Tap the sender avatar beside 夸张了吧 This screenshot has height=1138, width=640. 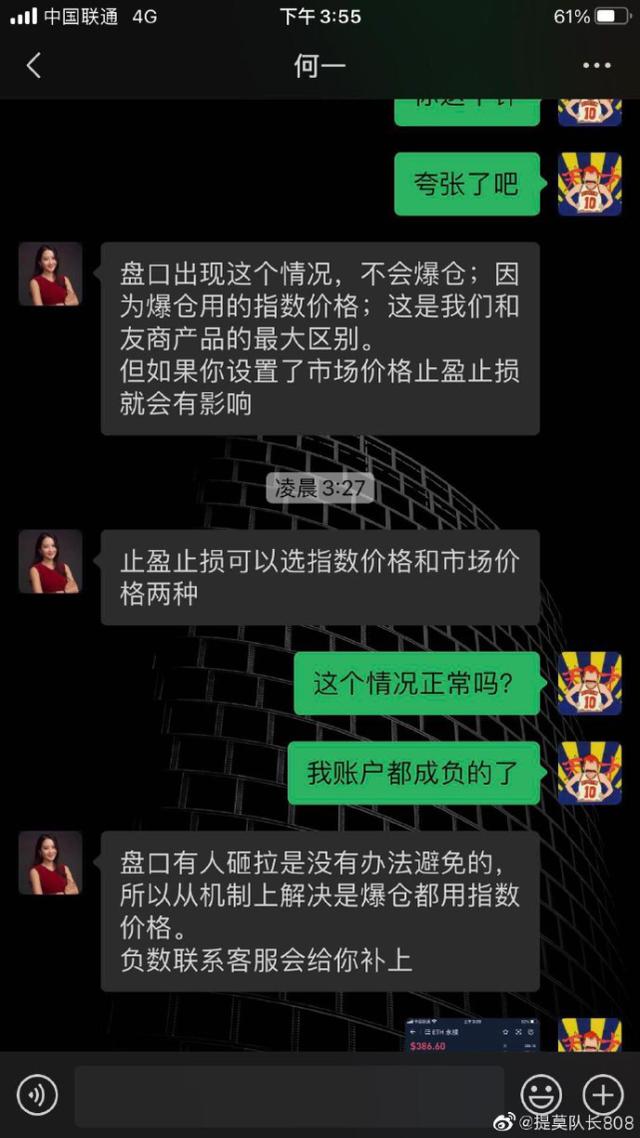coord(589,185)
